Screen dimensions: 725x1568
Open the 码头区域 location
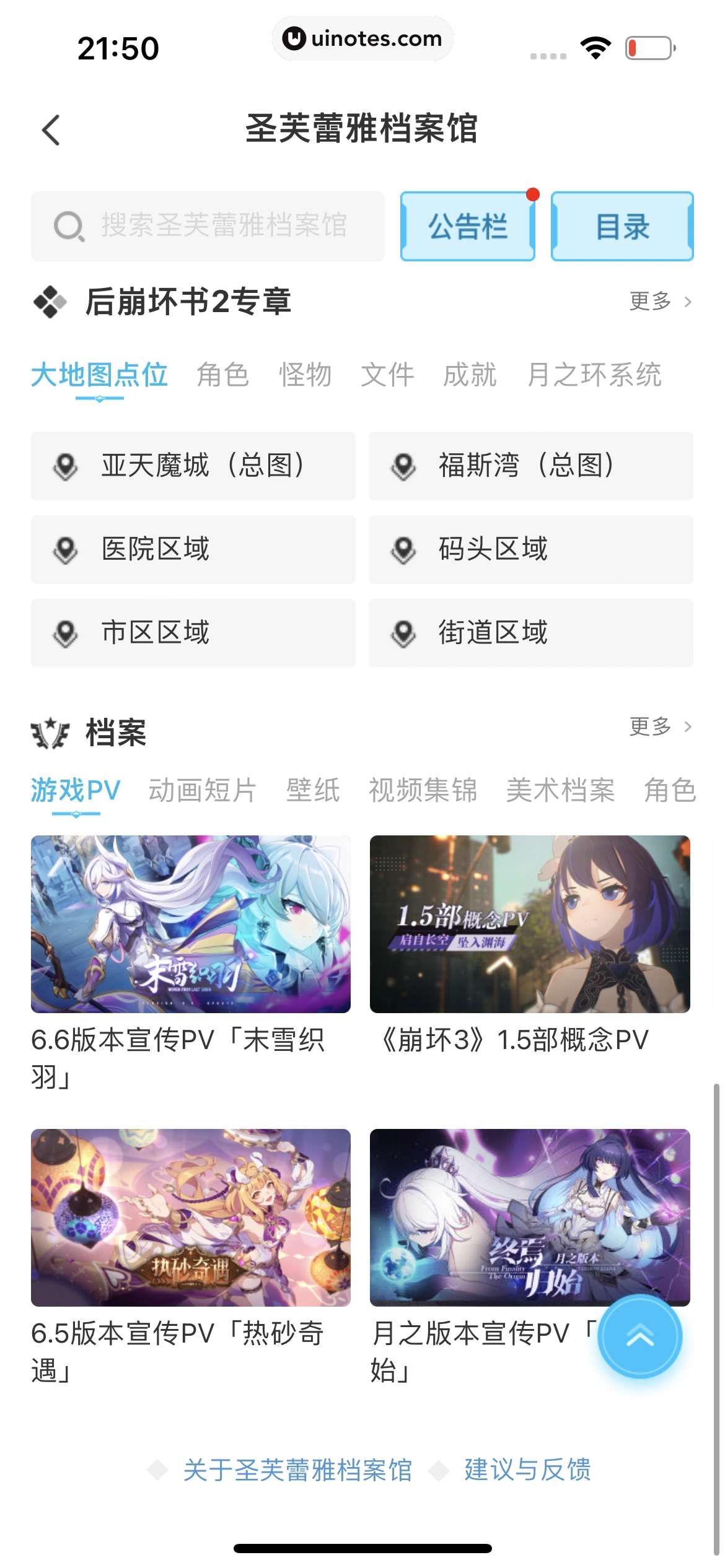pyautogui.click(x=530, y=549)
